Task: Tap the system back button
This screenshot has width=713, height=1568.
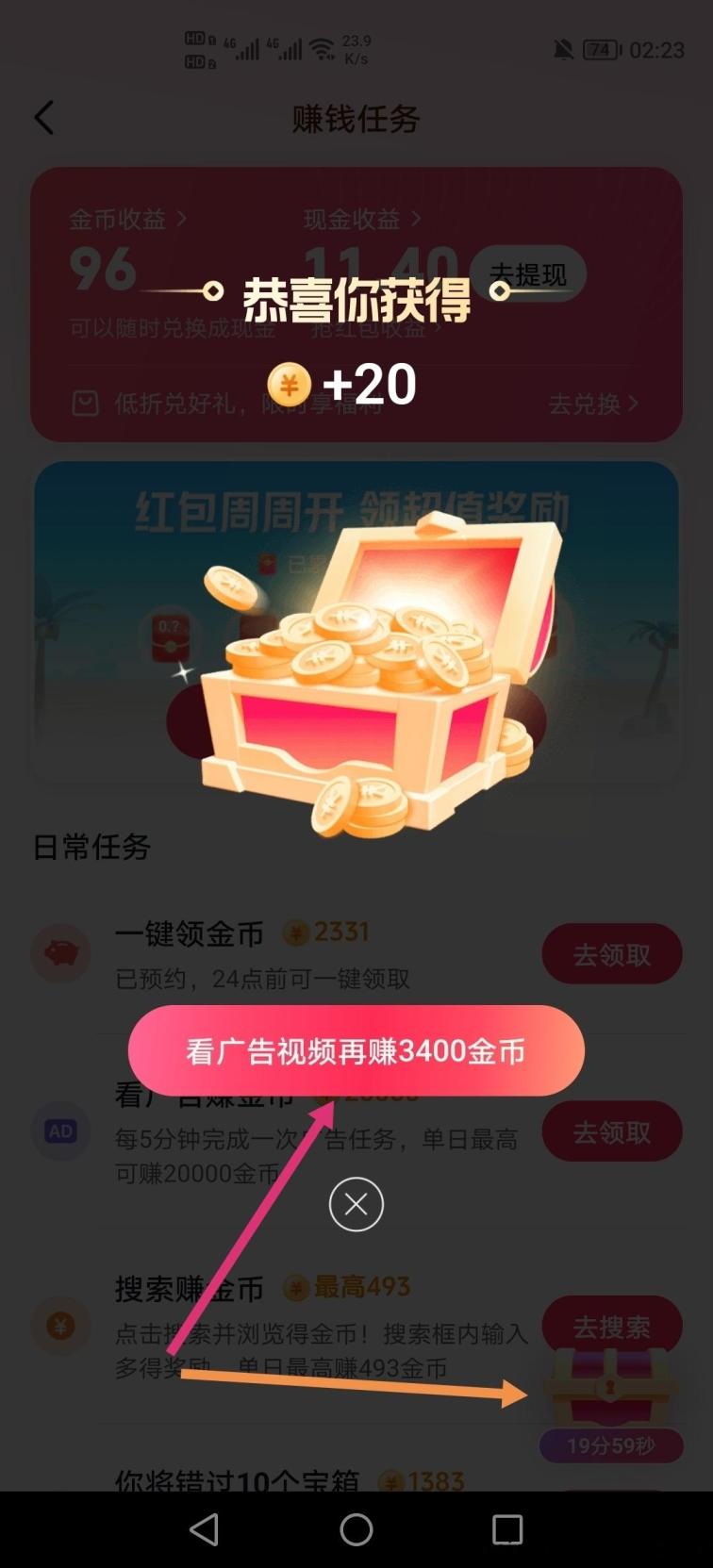Action: tap(205, 1529)
